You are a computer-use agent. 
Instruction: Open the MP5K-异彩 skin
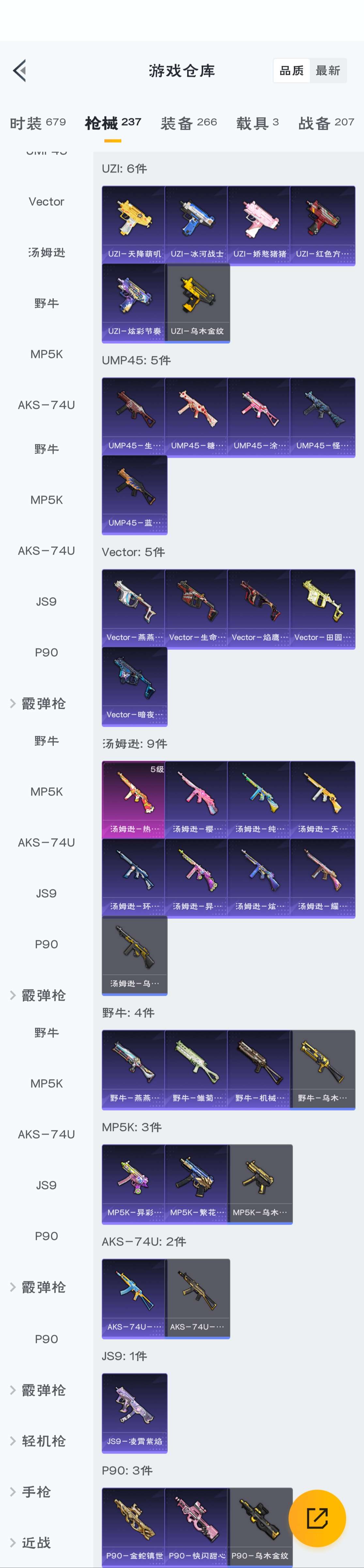[x=134, y=1183]
